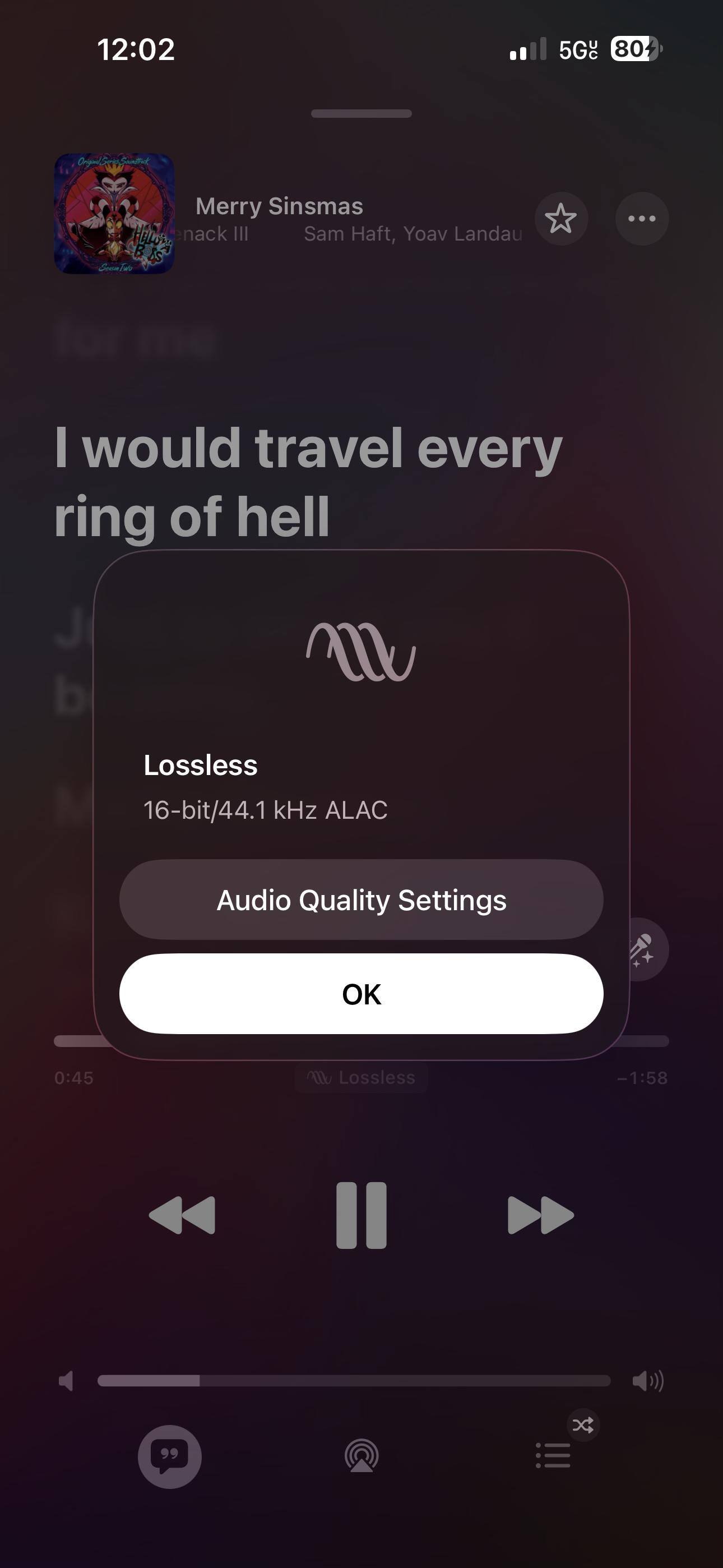Viewport: 723px width, 1568px height.
Task: Open AirPlay output options
Action: pyautogui.click(x=361, y=1456)
